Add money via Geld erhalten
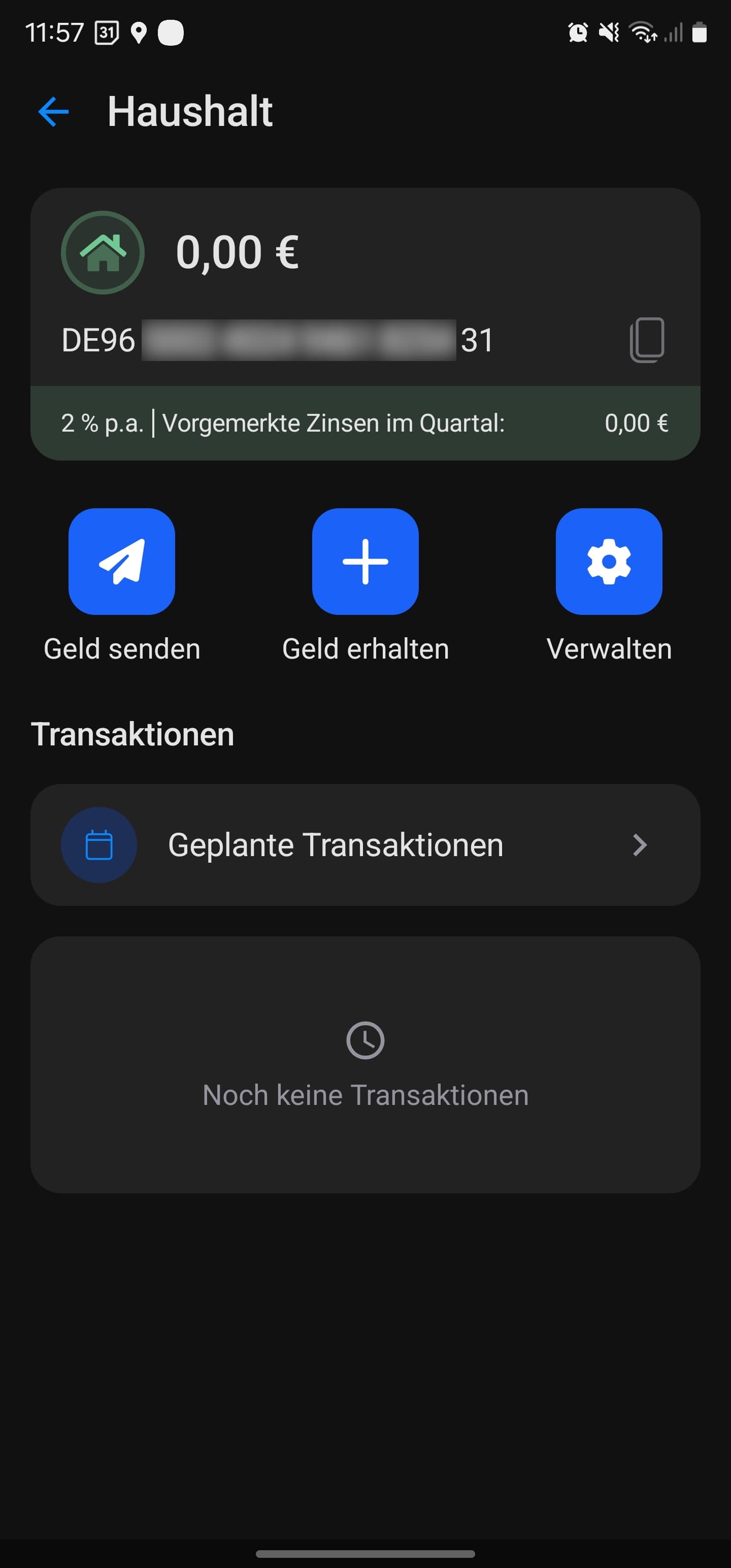Image resolution: width=731 pixels, height=1568 pixels. [x=365, y=561]
